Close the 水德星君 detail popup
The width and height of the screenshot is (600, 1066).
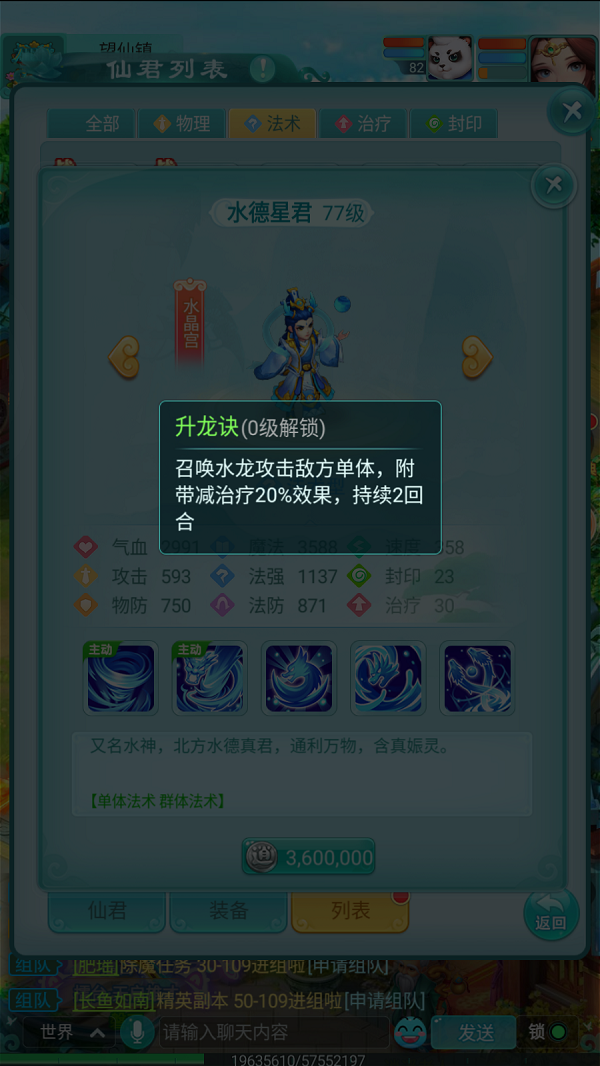tap(553, 186)
